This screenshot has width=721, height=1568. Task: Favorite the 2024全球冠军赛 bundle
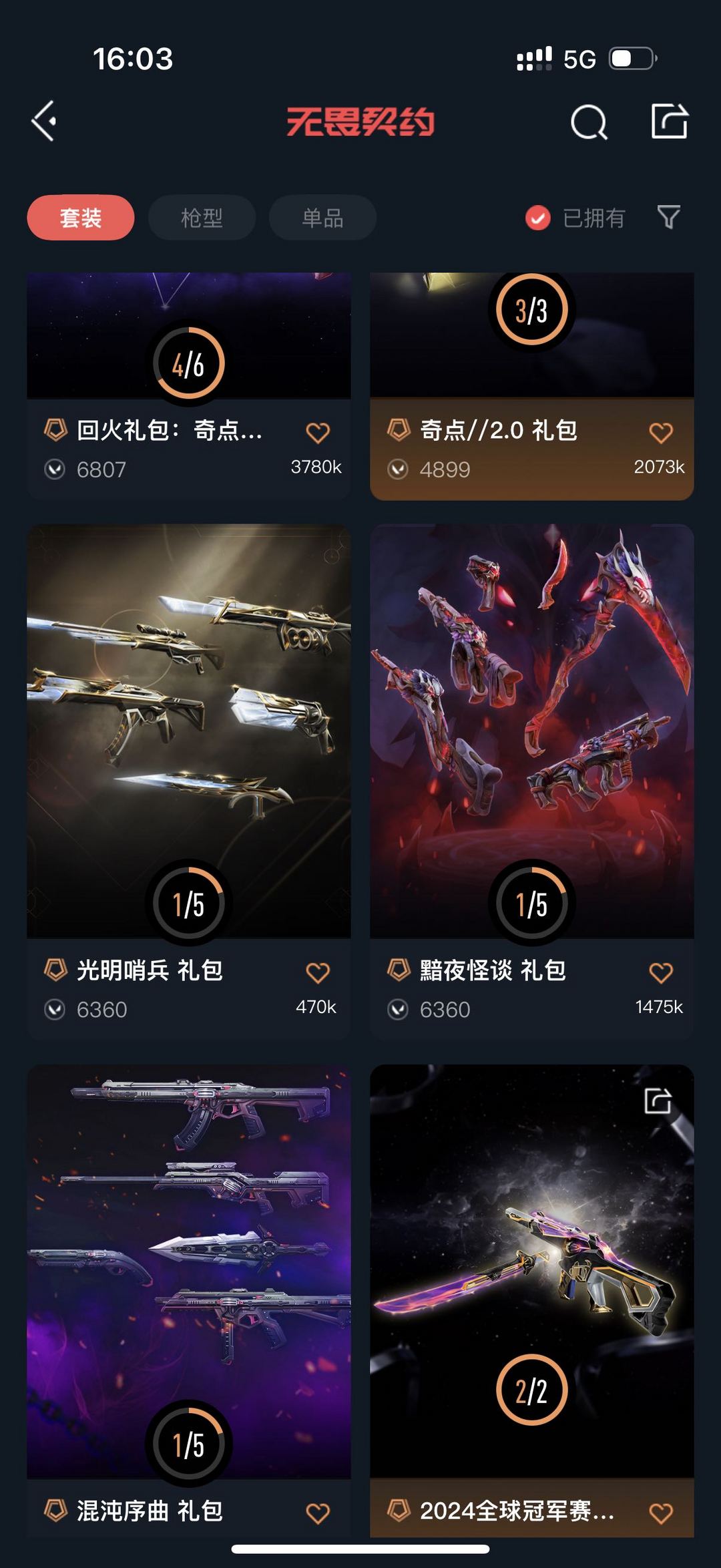click(x=661, y=1513)
